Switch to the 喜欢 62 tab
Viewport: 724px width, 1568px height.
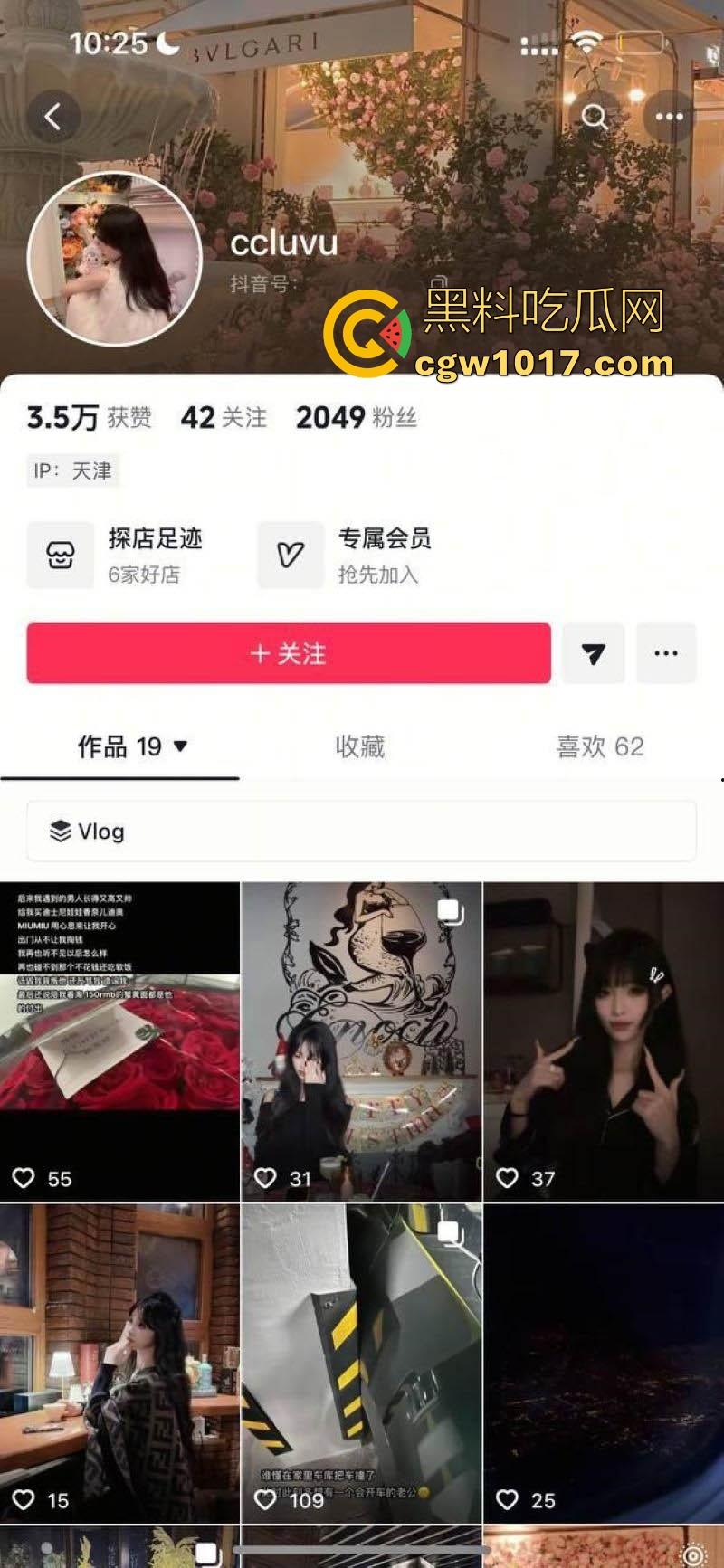(x=599, y=746)
